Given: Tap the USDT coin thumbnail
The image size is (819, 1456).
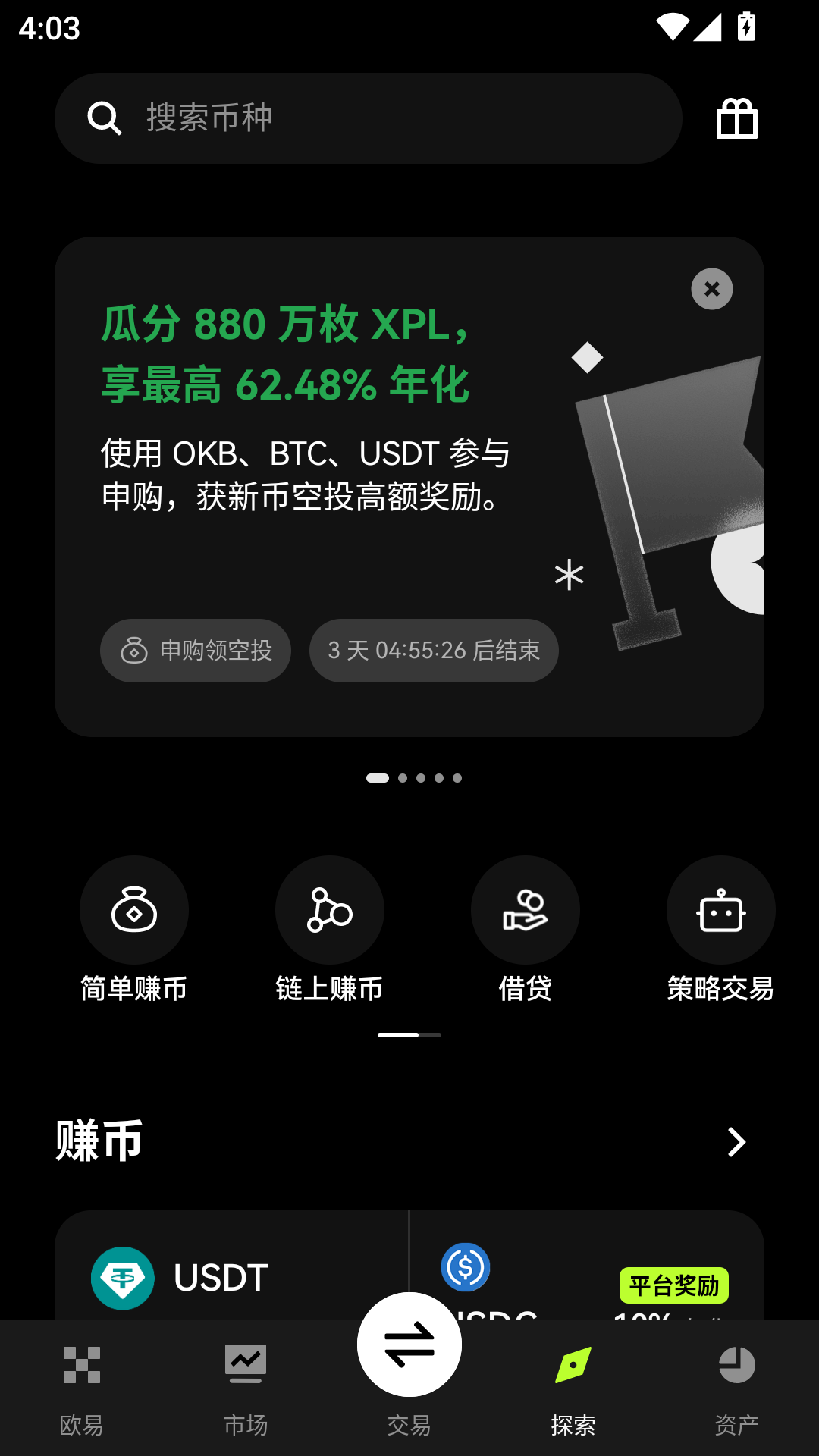Looking at the screenshot, I should tap(123, 1279).
